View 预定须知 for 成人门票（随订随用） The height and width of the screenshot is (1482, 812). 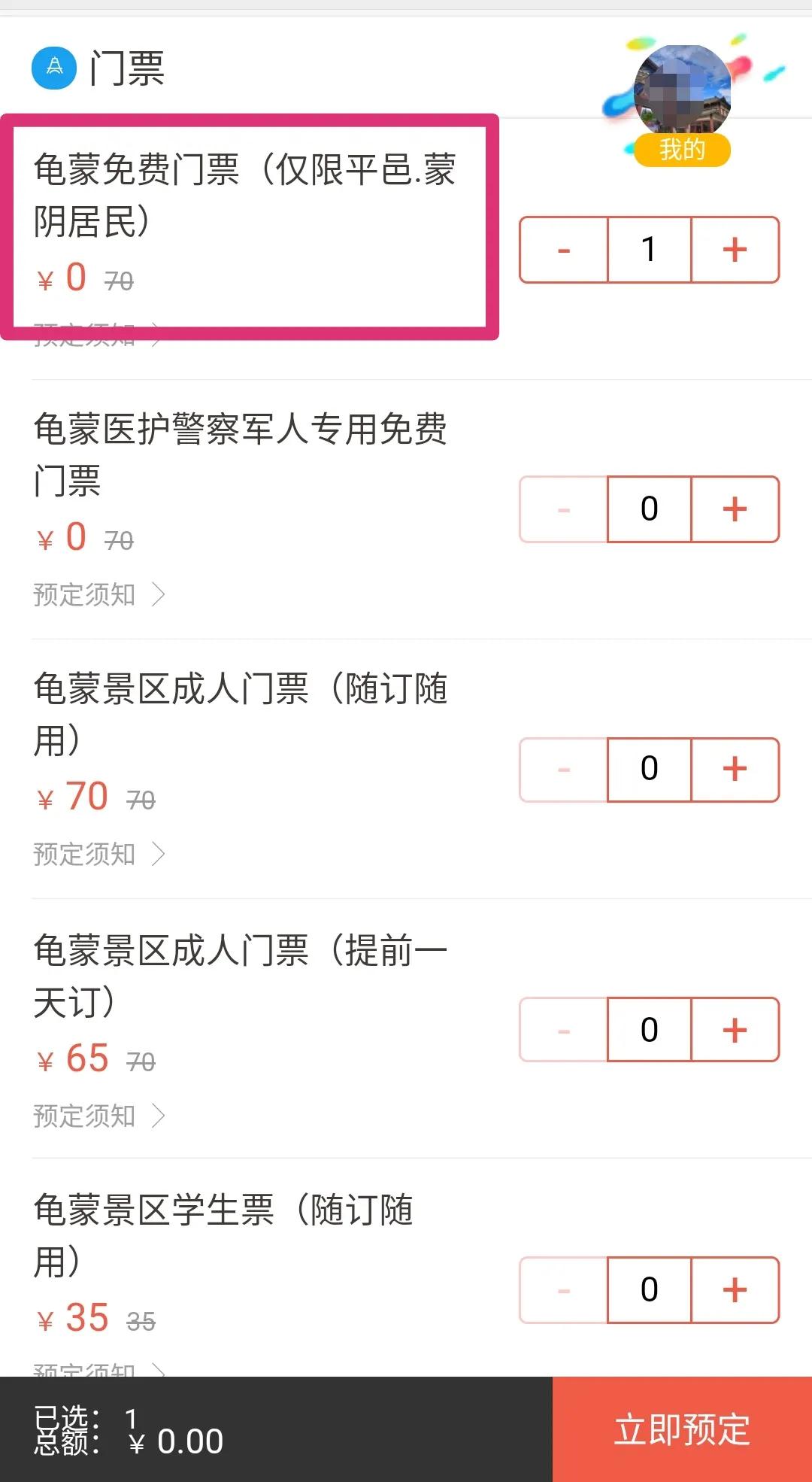[x=98, y=854]
